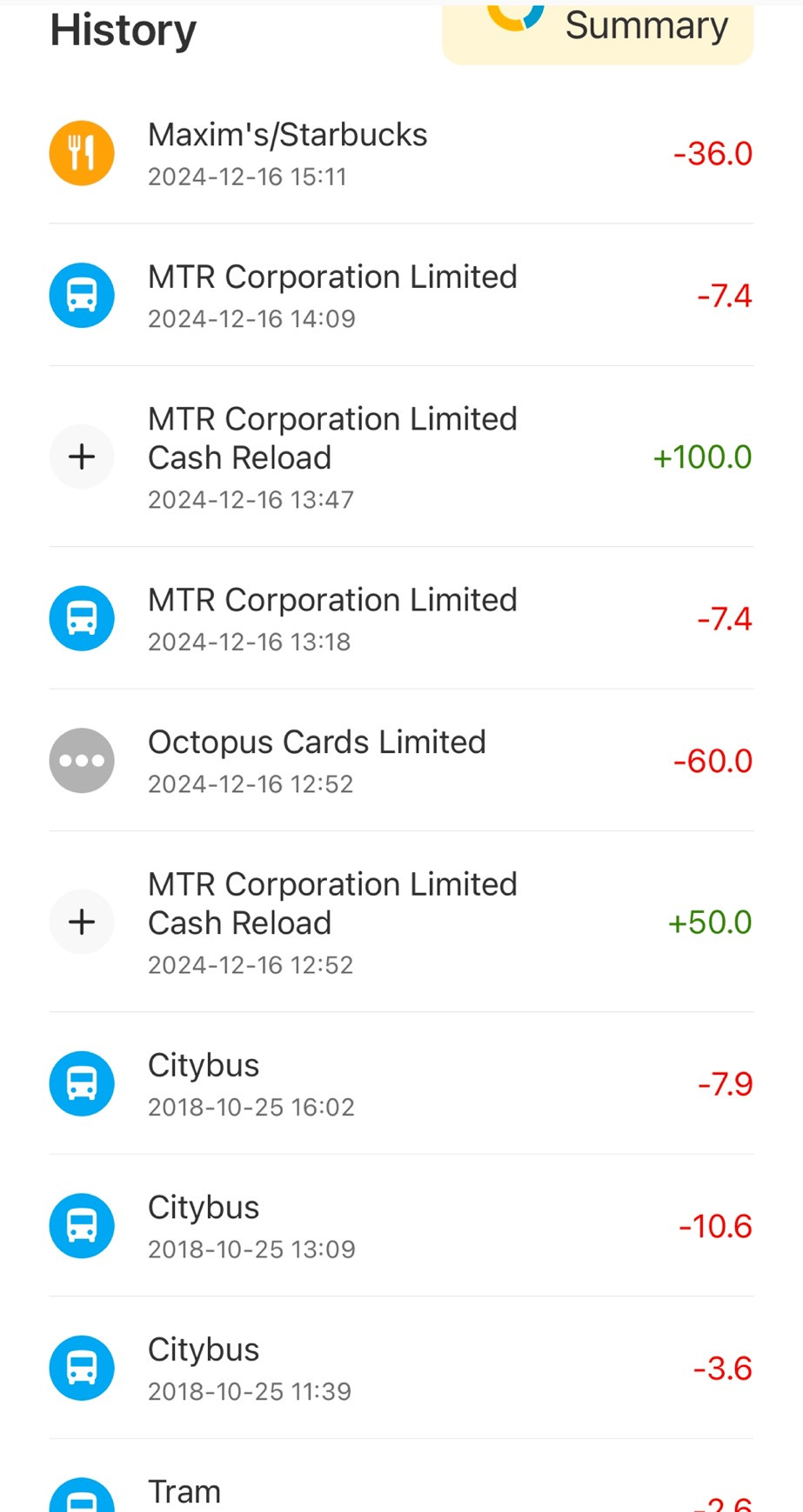View the MTR Corporation transaction at 14:09
Screen dimensions: 803x1512
pyautogui.click(x=400, y=296)
